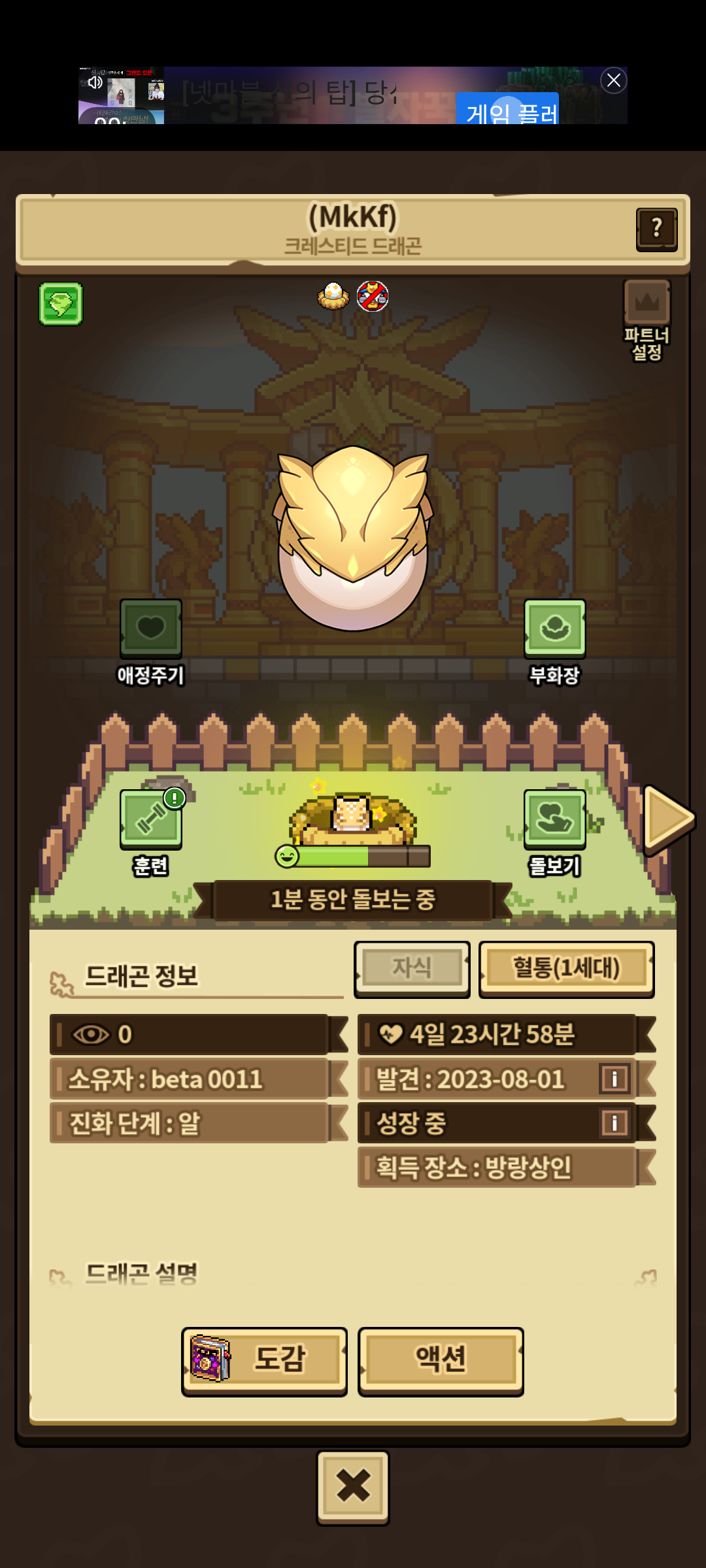
Task: Show info for 성장 중 status
Action: (614, 1123)
